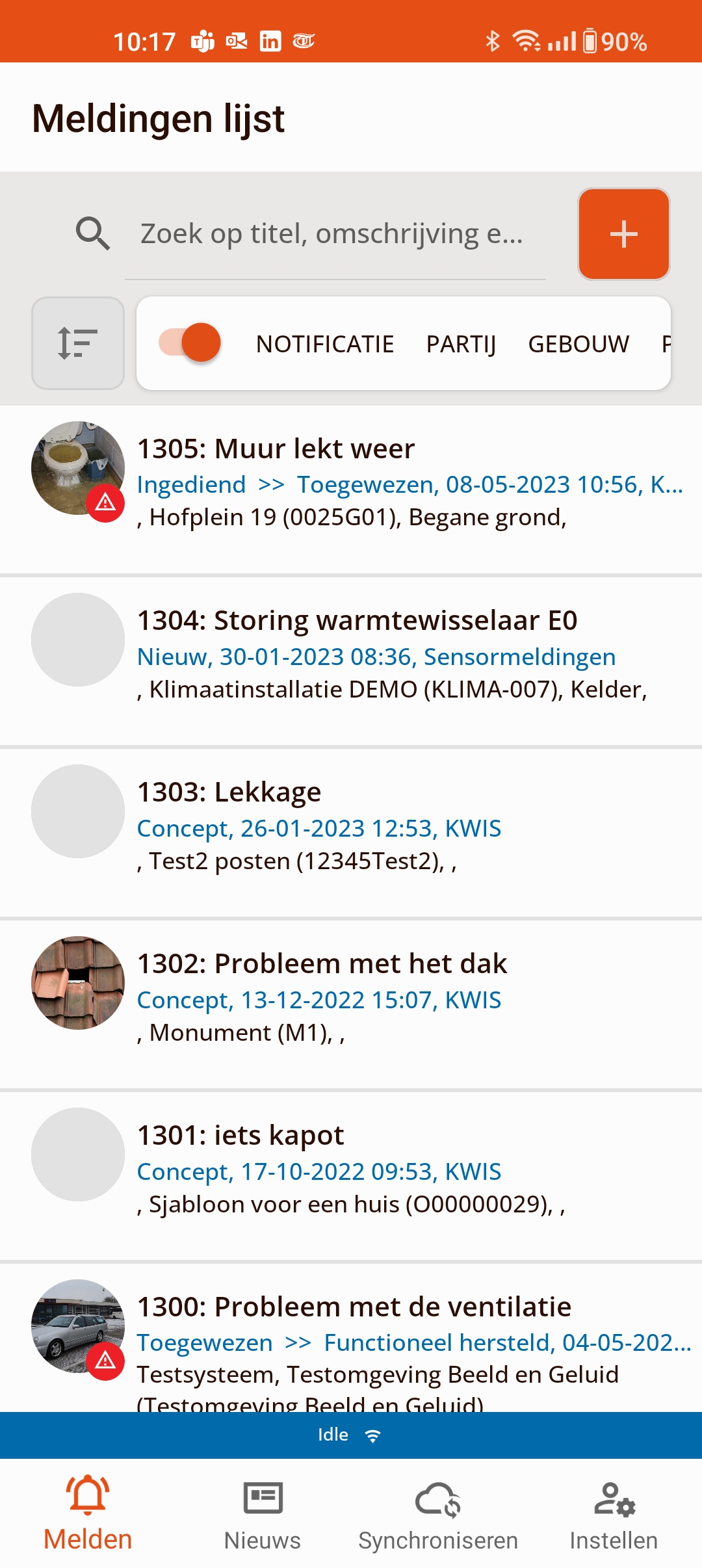Screen dimensions: 702x1568
Task: Open melding 1302: Probleem met het dak
Action: coord(351,1005)
